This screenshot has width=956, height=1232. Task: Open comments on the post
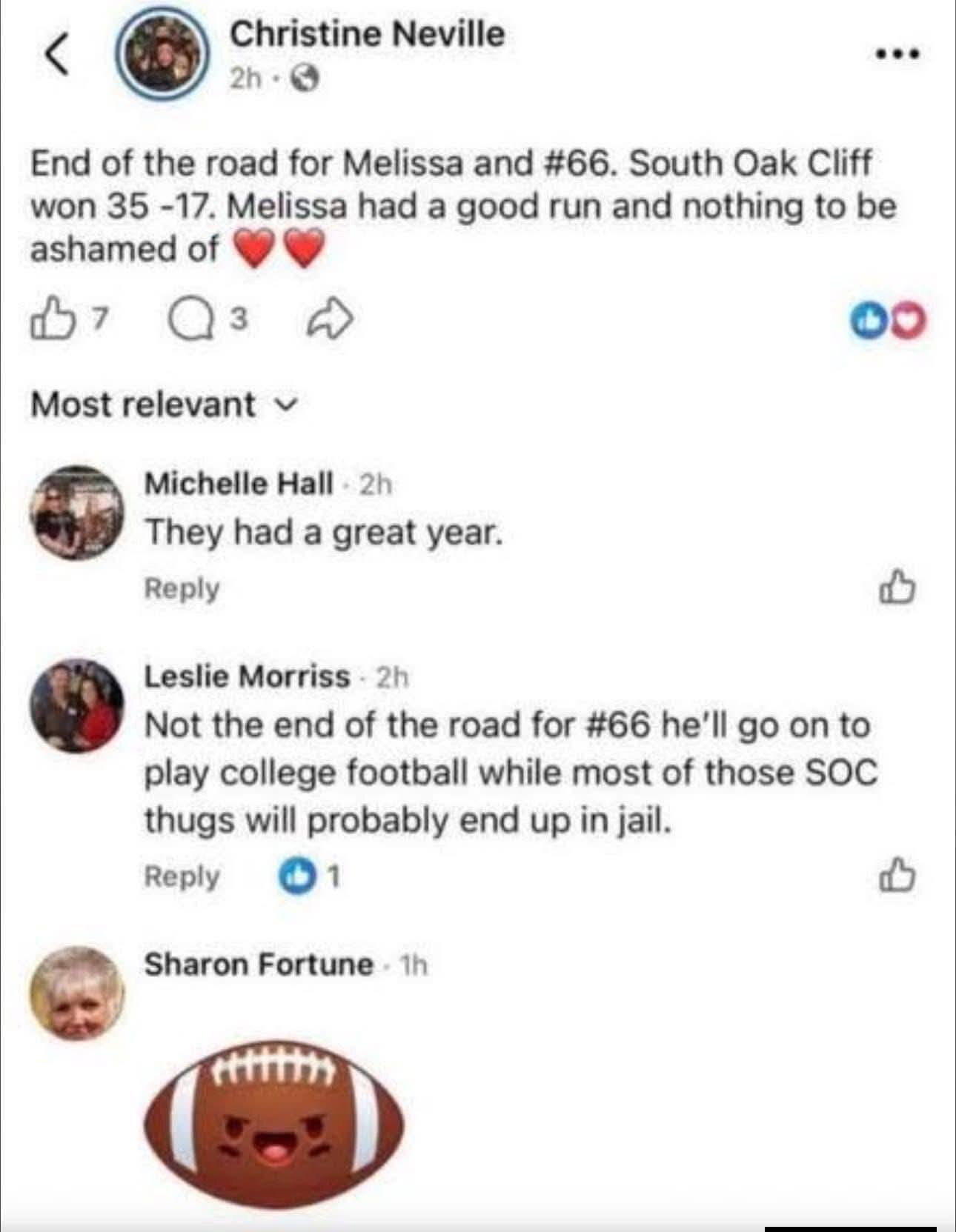pyautogui.click(x=195, y=320)
